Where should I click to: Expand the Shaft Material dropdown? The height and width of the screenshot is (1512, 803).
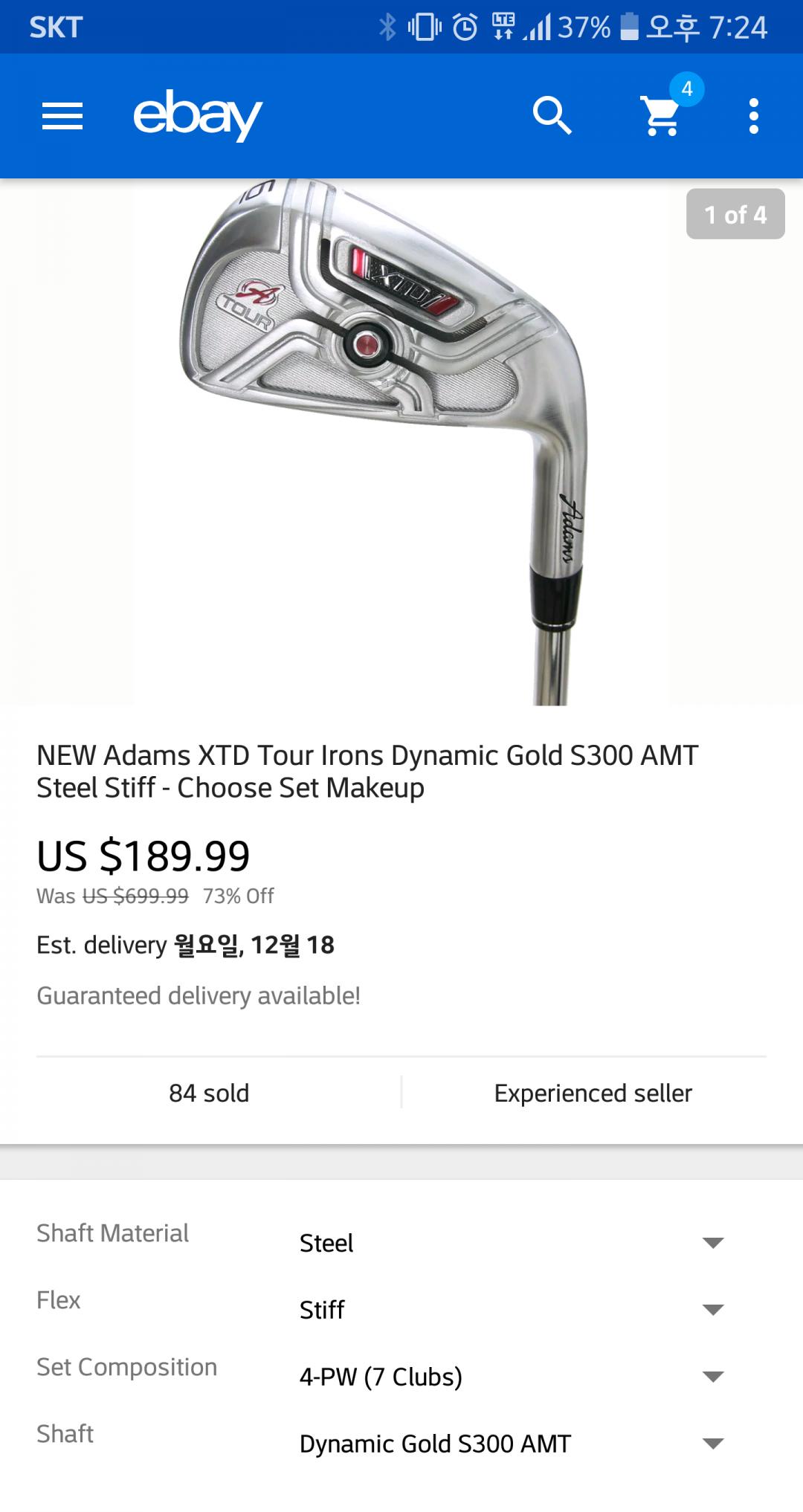pos(511,1243)
